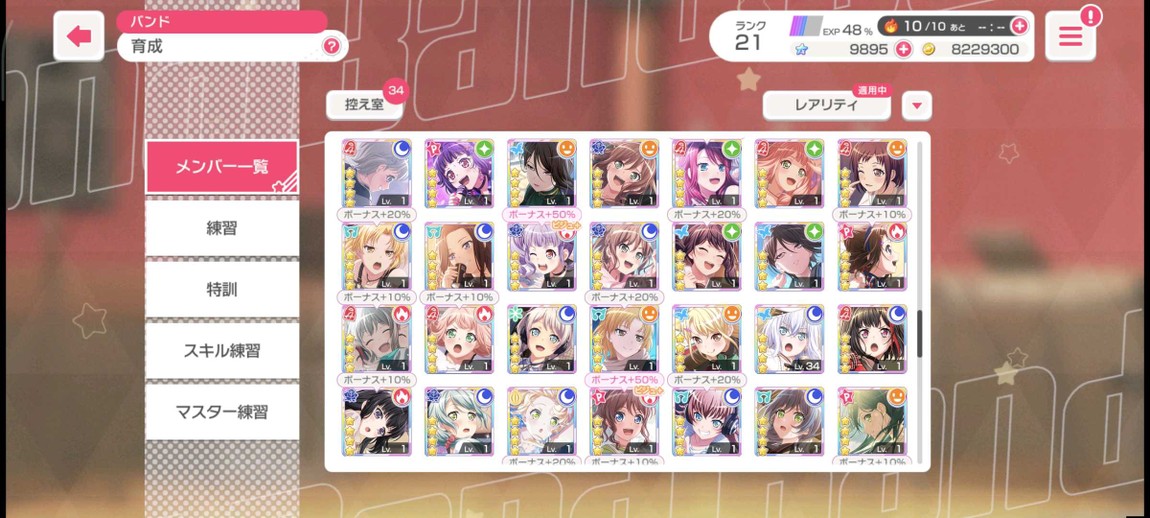Open the スキル練習 tab
The width and height of the screenshot is (1150, 518).
[221, 350]
